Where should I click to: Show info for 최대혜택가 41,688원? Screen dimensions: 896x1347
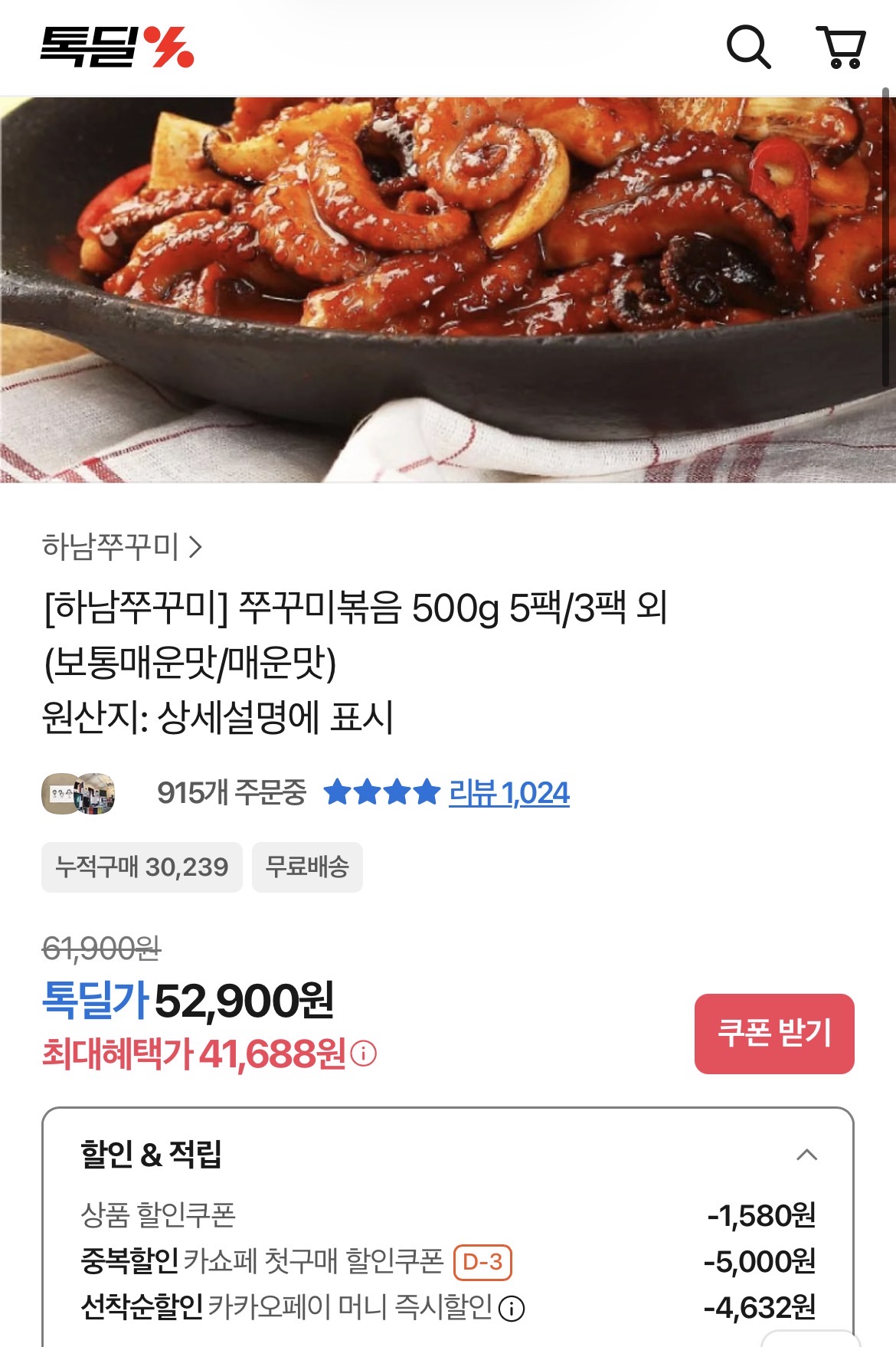[364, 1054]
